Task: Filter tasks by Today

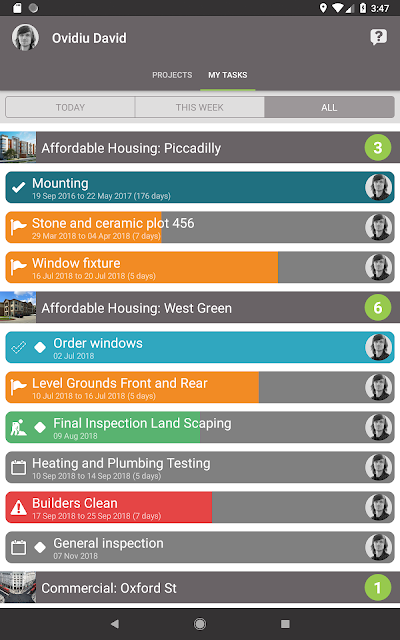Action: (70, 107)
